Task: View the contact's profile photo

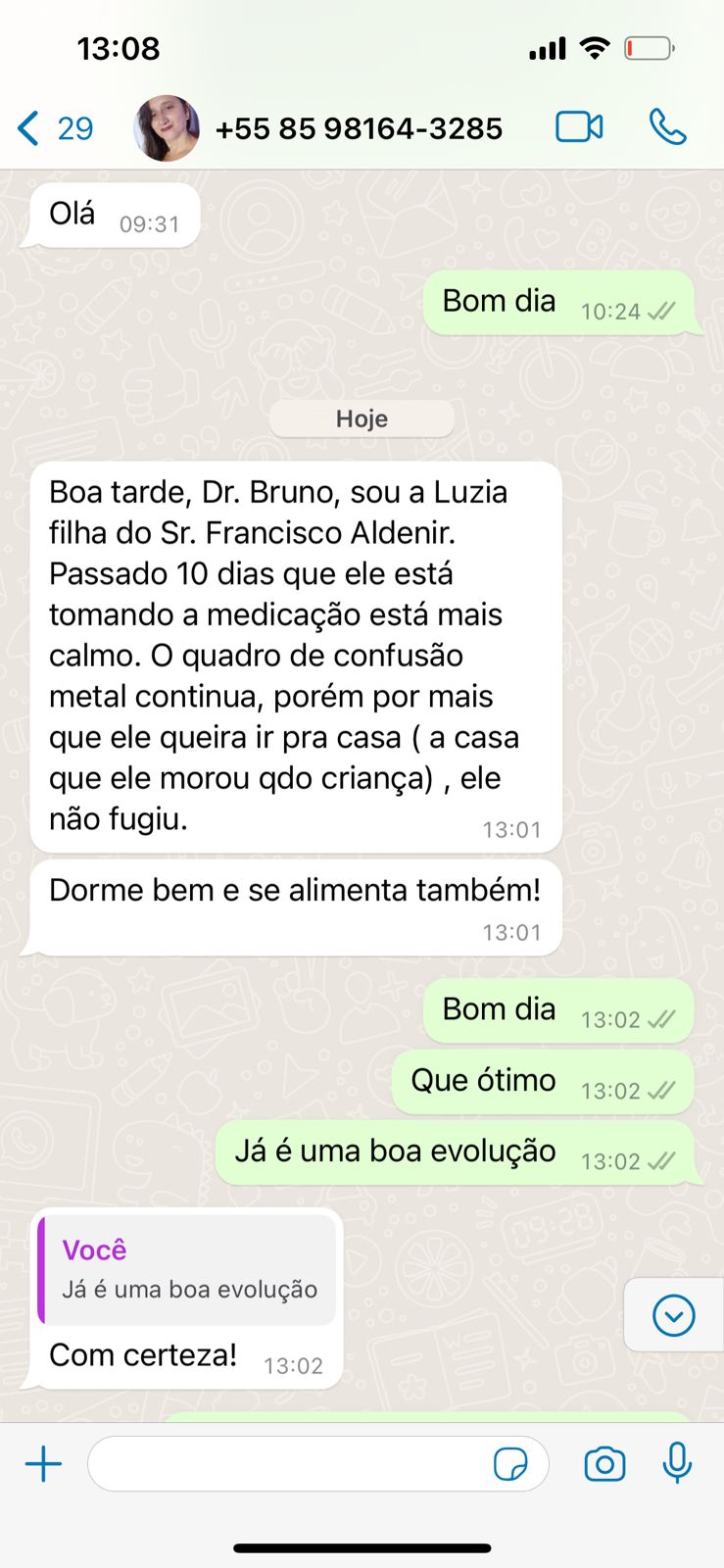Action: click(x=167, y=128)
